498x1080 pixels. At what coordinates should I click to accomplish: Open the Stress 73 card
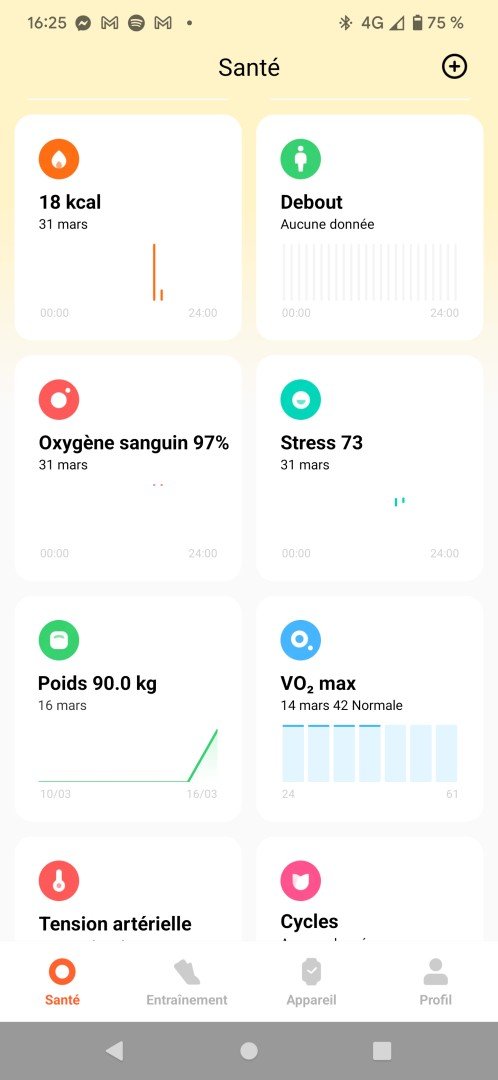point(370,468)
